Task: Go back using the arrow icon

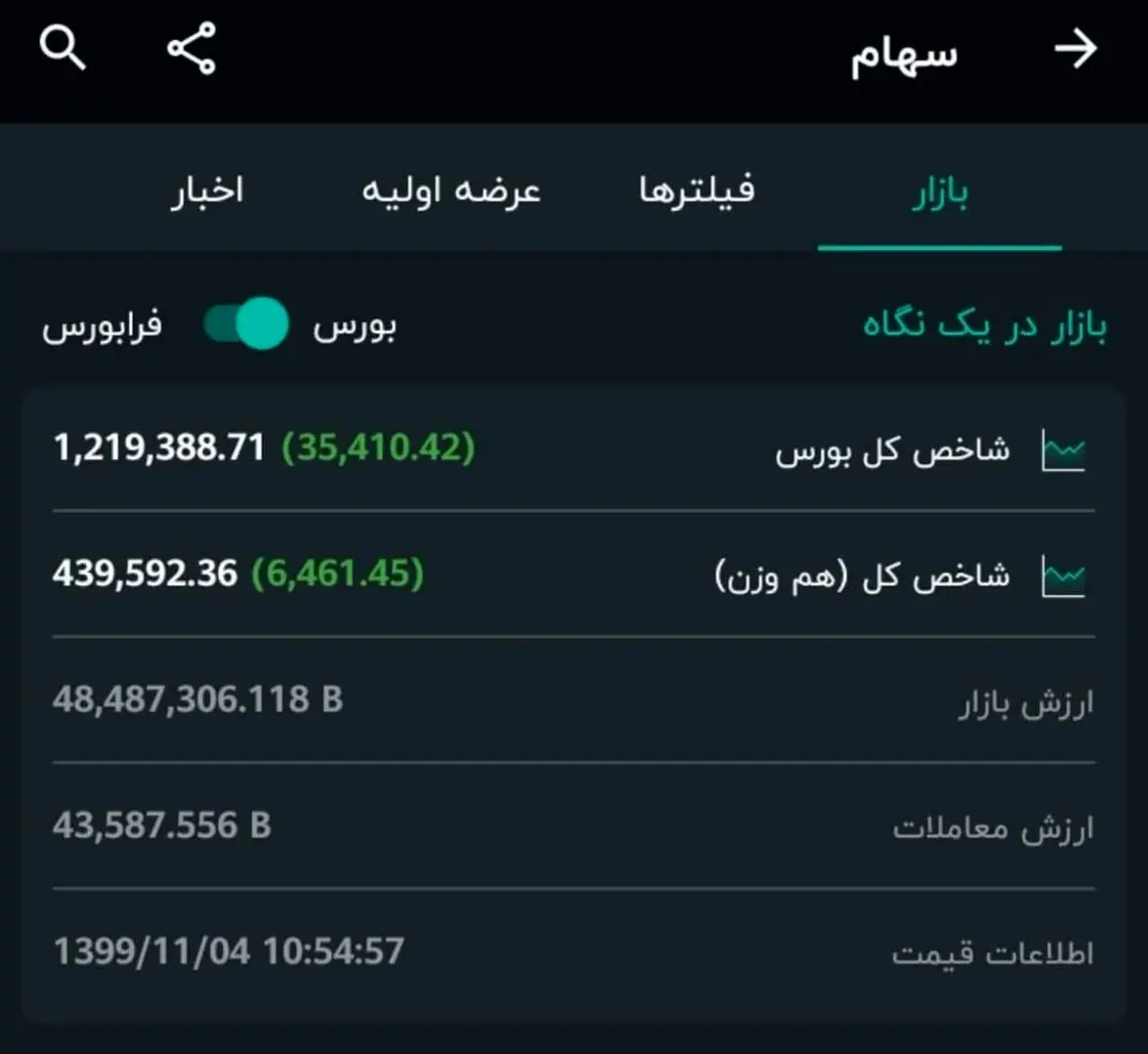Action: pyautogui.click(x=1076, y=49)
